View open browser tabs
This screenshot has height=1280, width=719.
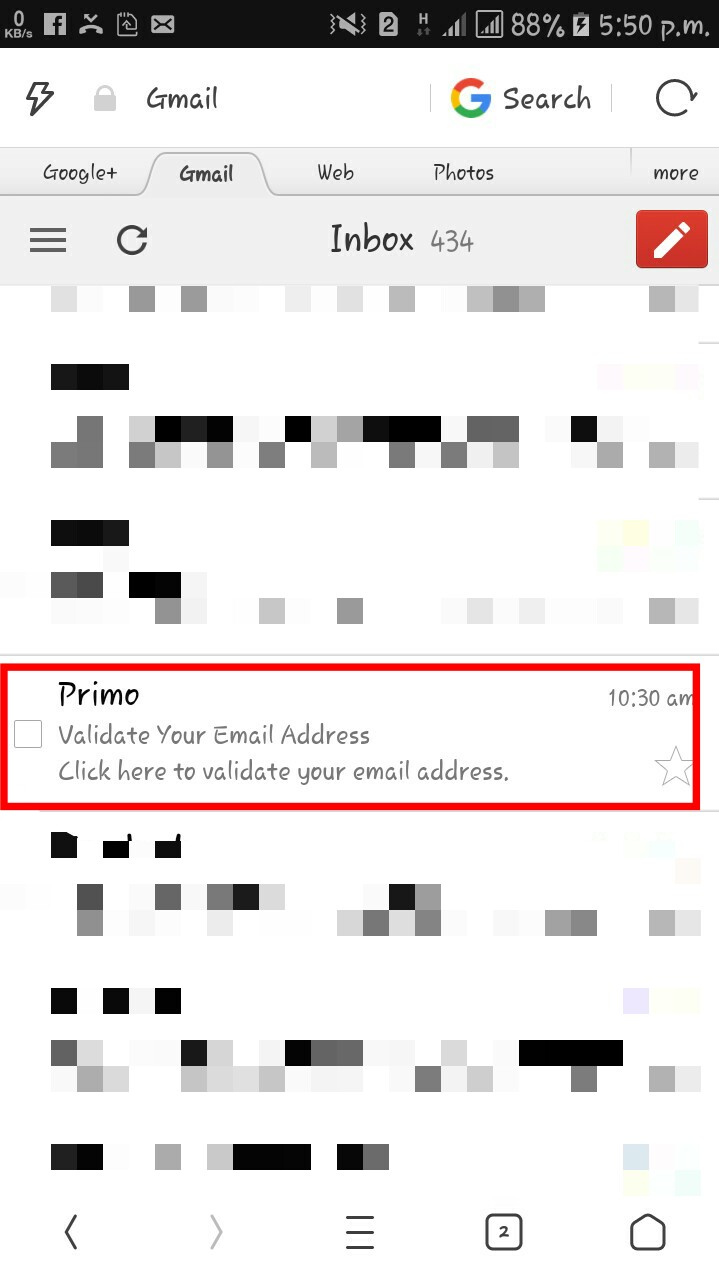tap(503, 1233)
